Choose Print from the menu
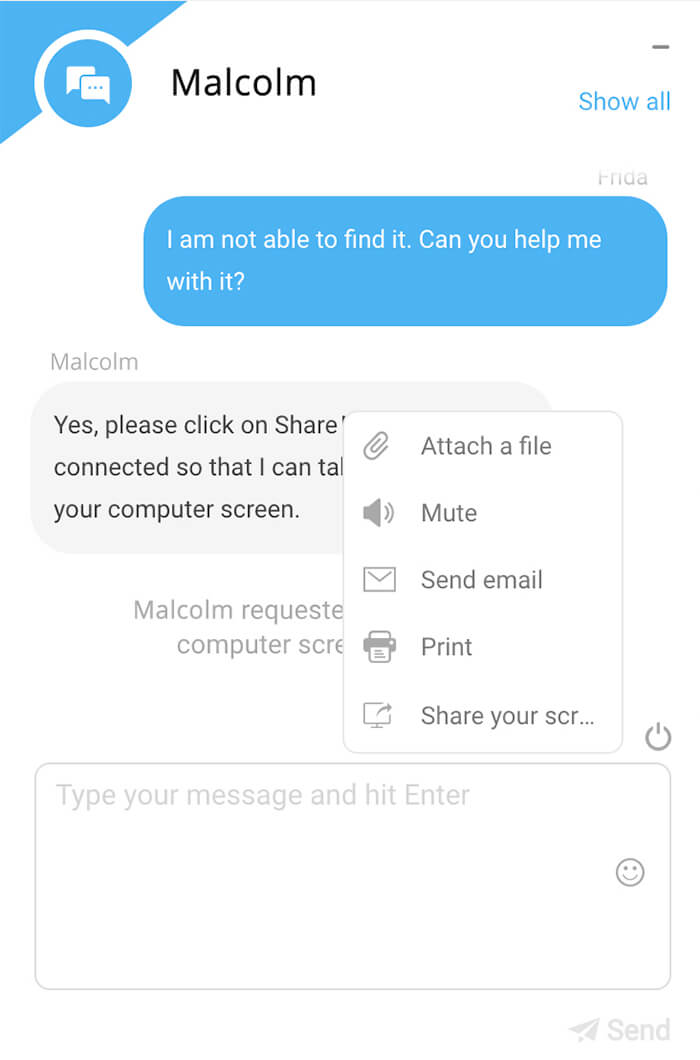 coord(446,647)
